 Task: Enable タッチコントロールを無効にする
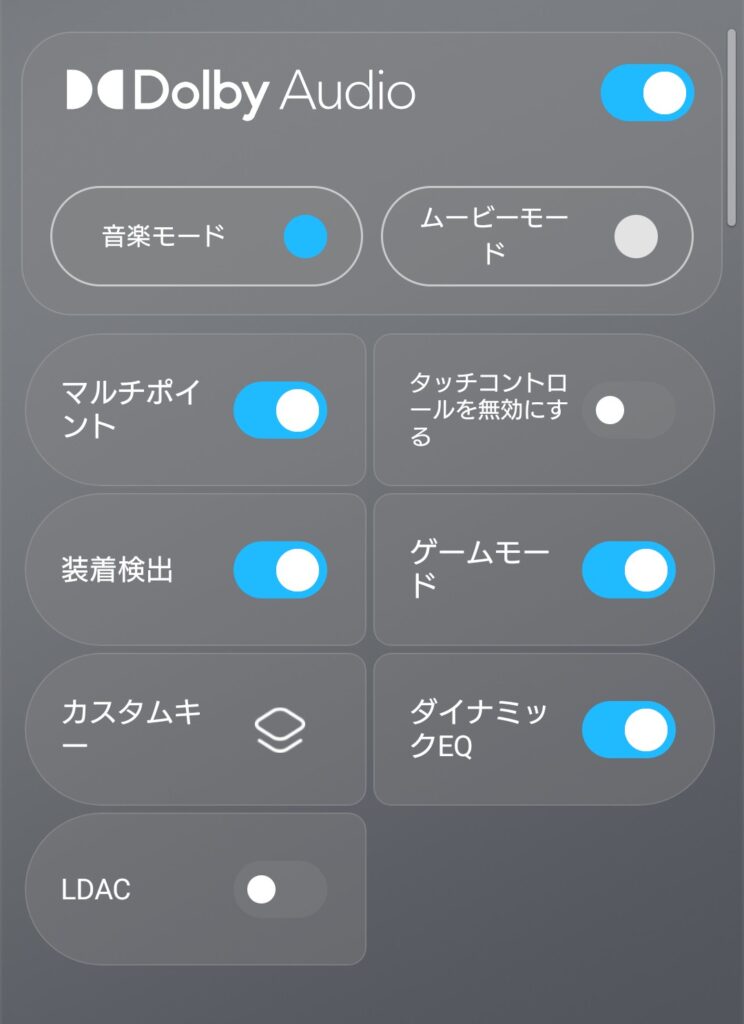coord(628,410)
